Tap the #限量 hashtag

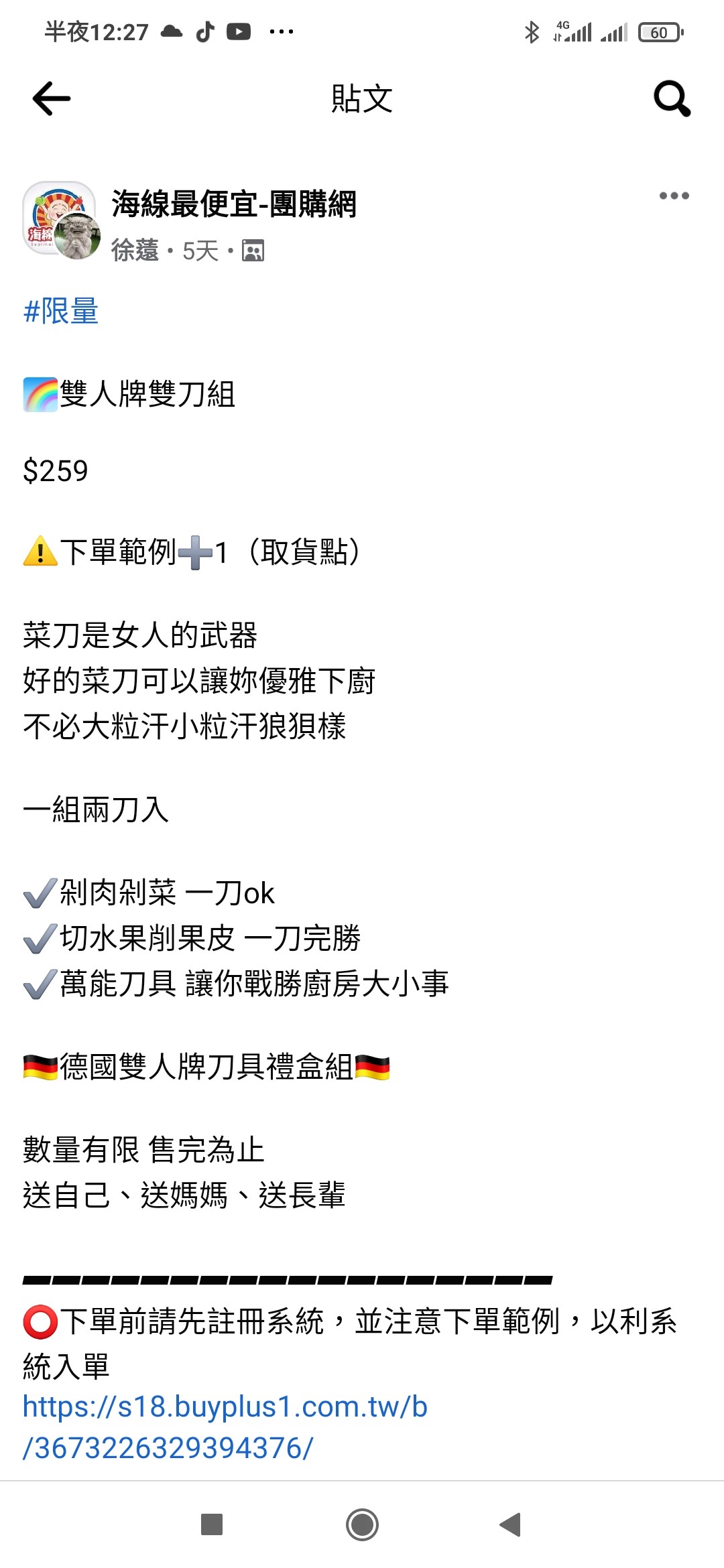pos(61,312)
